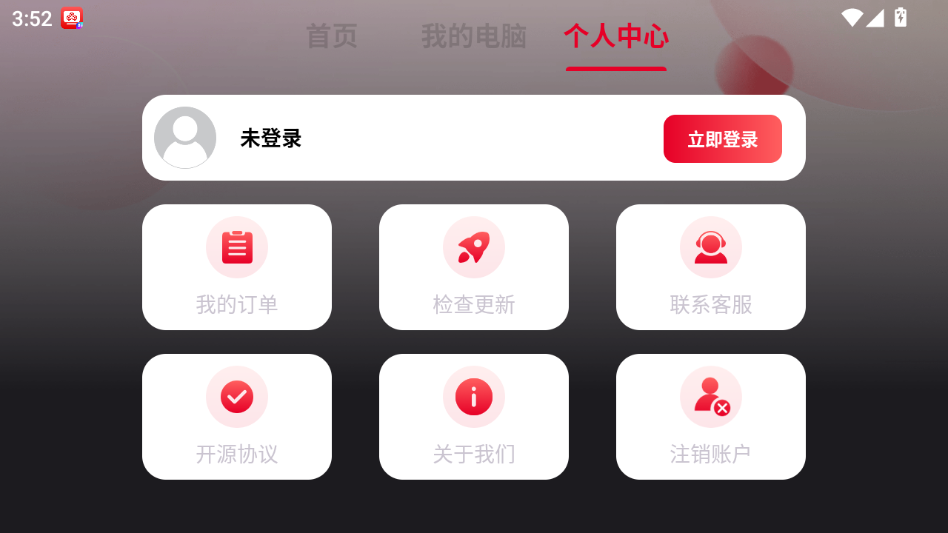This screenshot has height=533, width=948.
Task: Contact support through 联系客服
Action: click(711, 267)
